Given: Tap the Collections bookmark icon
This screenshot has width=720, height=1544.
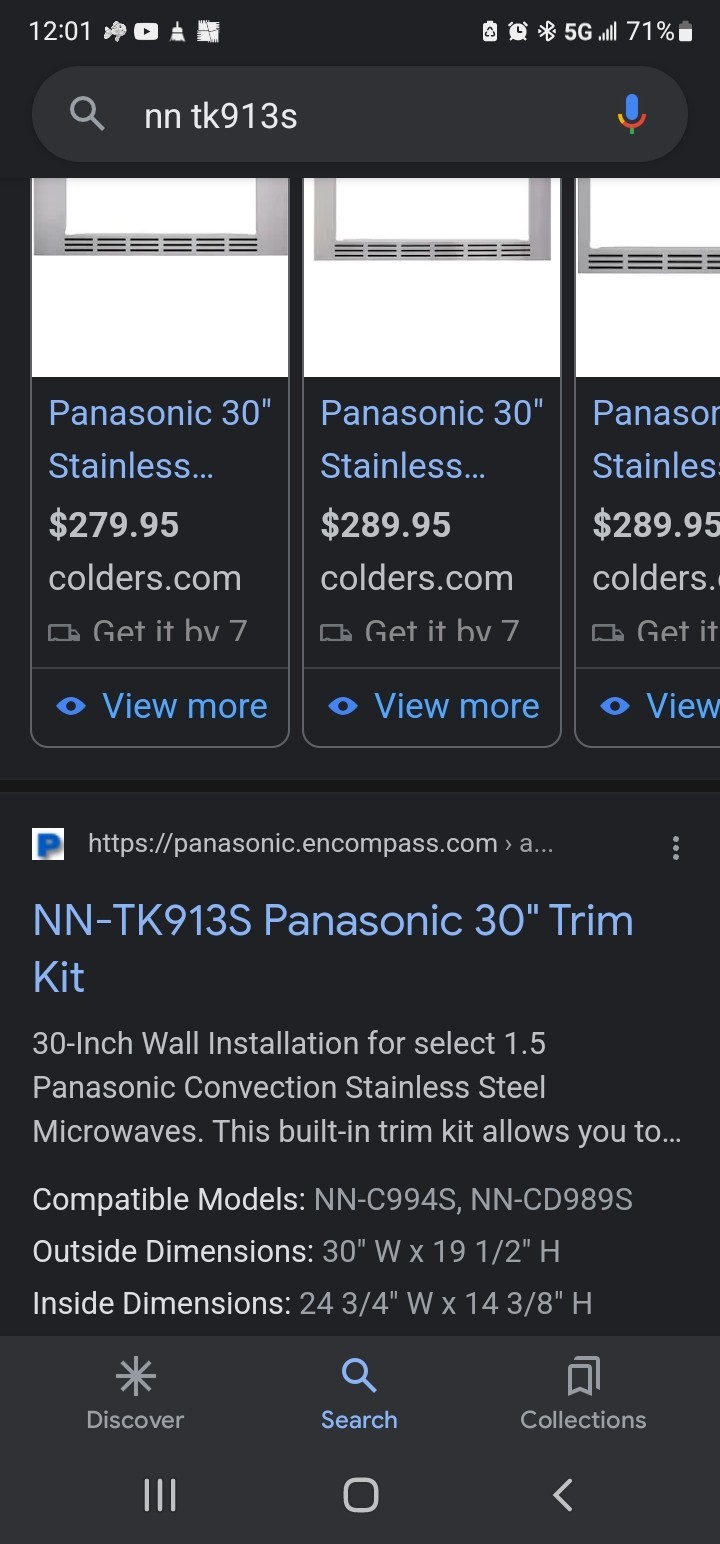Looking at the screenshot, I should point(583,1375).
